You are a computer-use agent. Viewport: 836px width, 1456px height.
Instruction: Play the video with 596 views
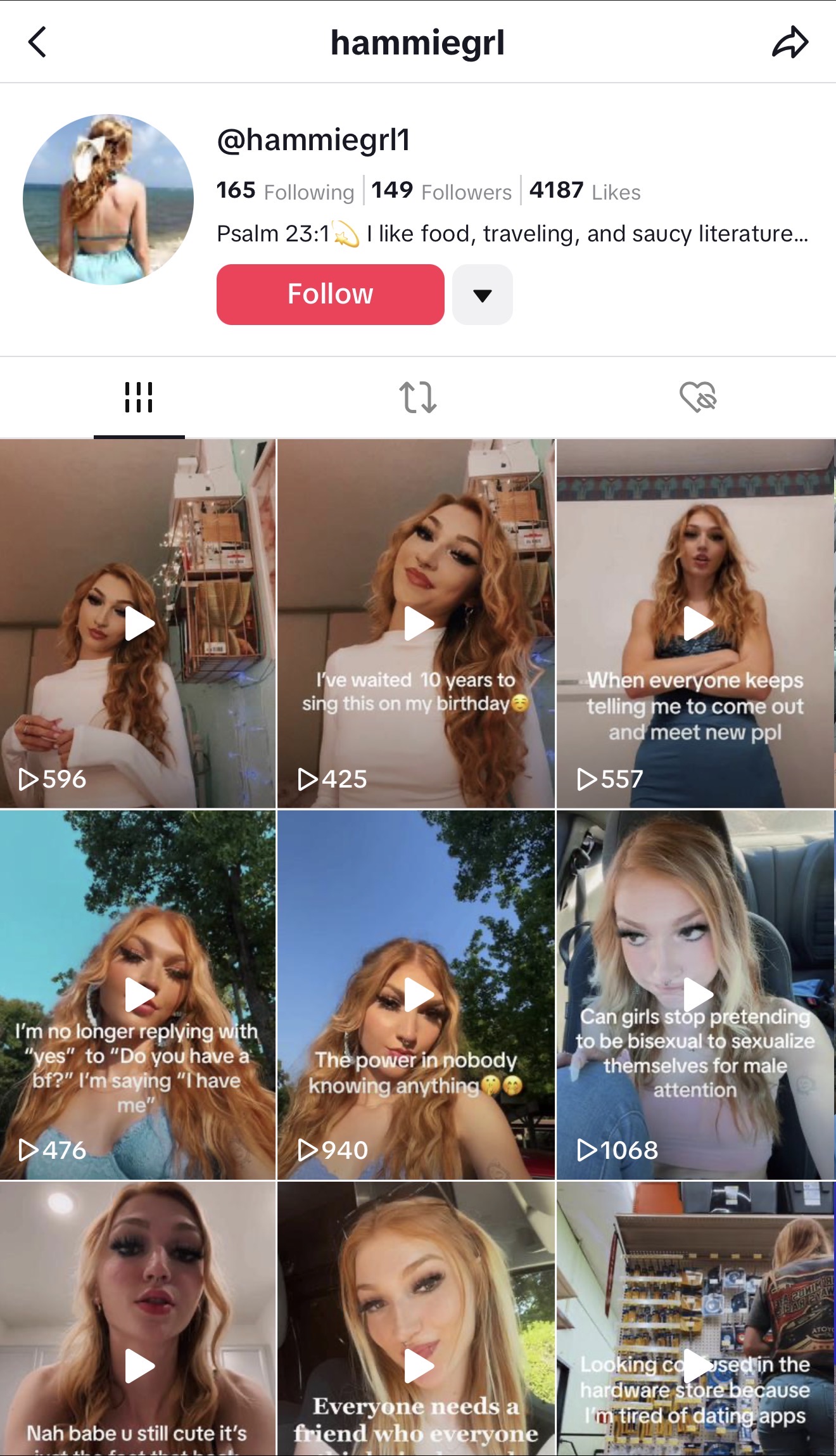pos(138,623)
